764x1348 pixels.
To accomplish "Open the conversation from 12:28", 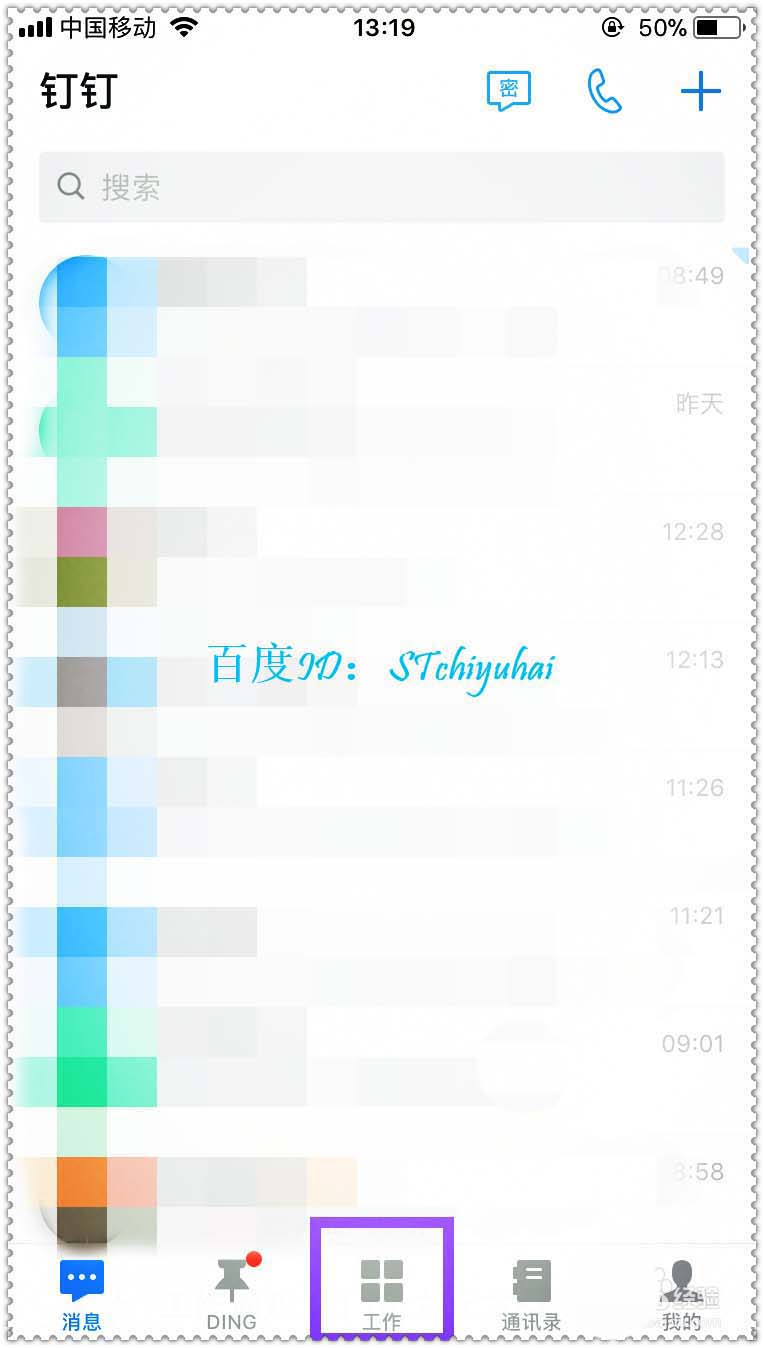I will [x=380, y=554].
